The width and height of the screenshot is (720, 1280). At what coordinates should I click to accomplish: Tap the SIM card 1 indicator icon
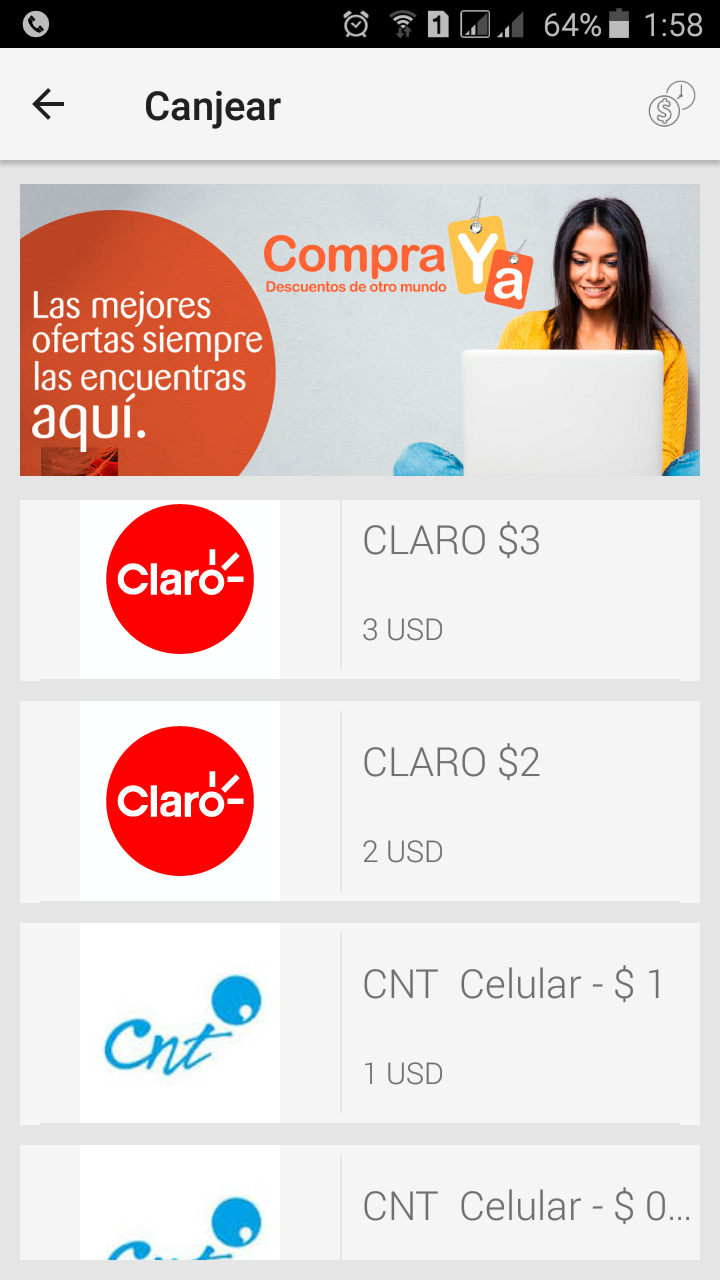pyautogui.click(x=440, y=21)
